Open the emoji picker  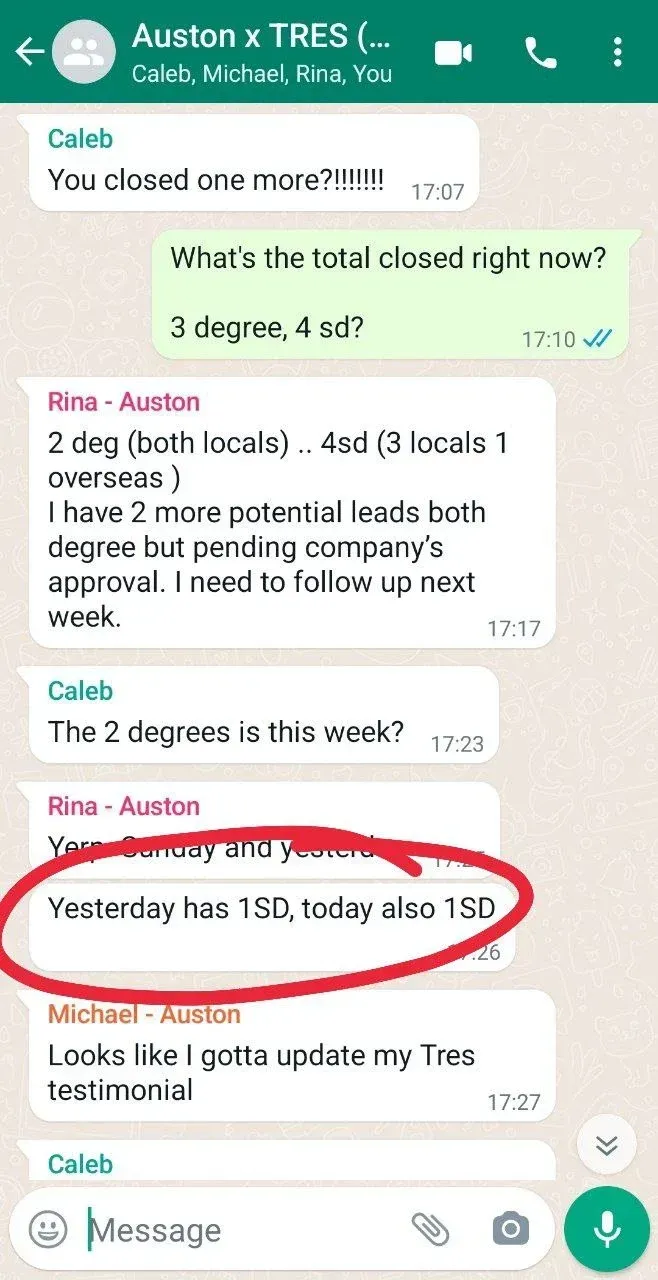click(x=48, y=1229)
